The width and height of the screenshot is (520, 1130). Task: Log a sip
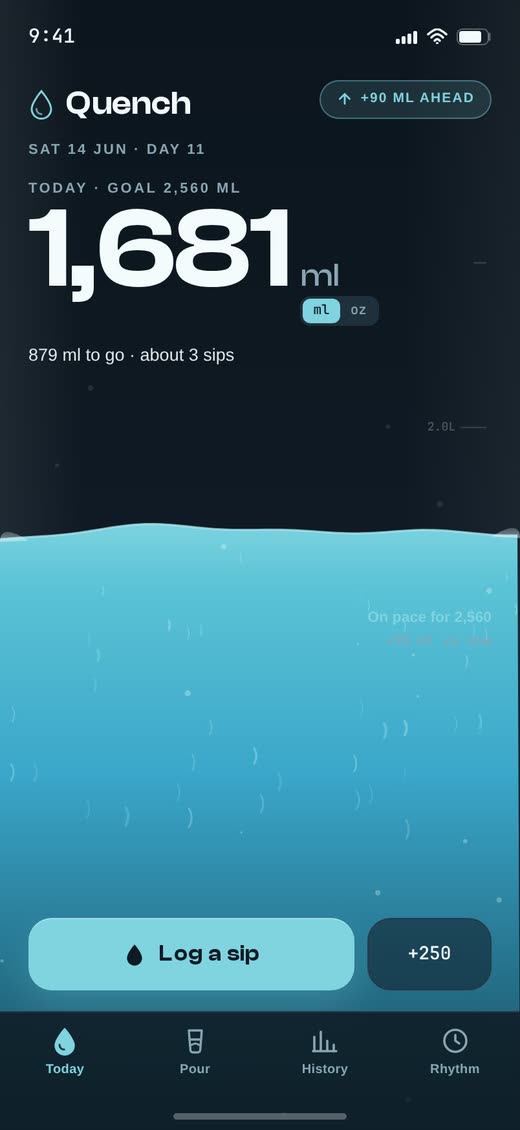tap(192, 953)
